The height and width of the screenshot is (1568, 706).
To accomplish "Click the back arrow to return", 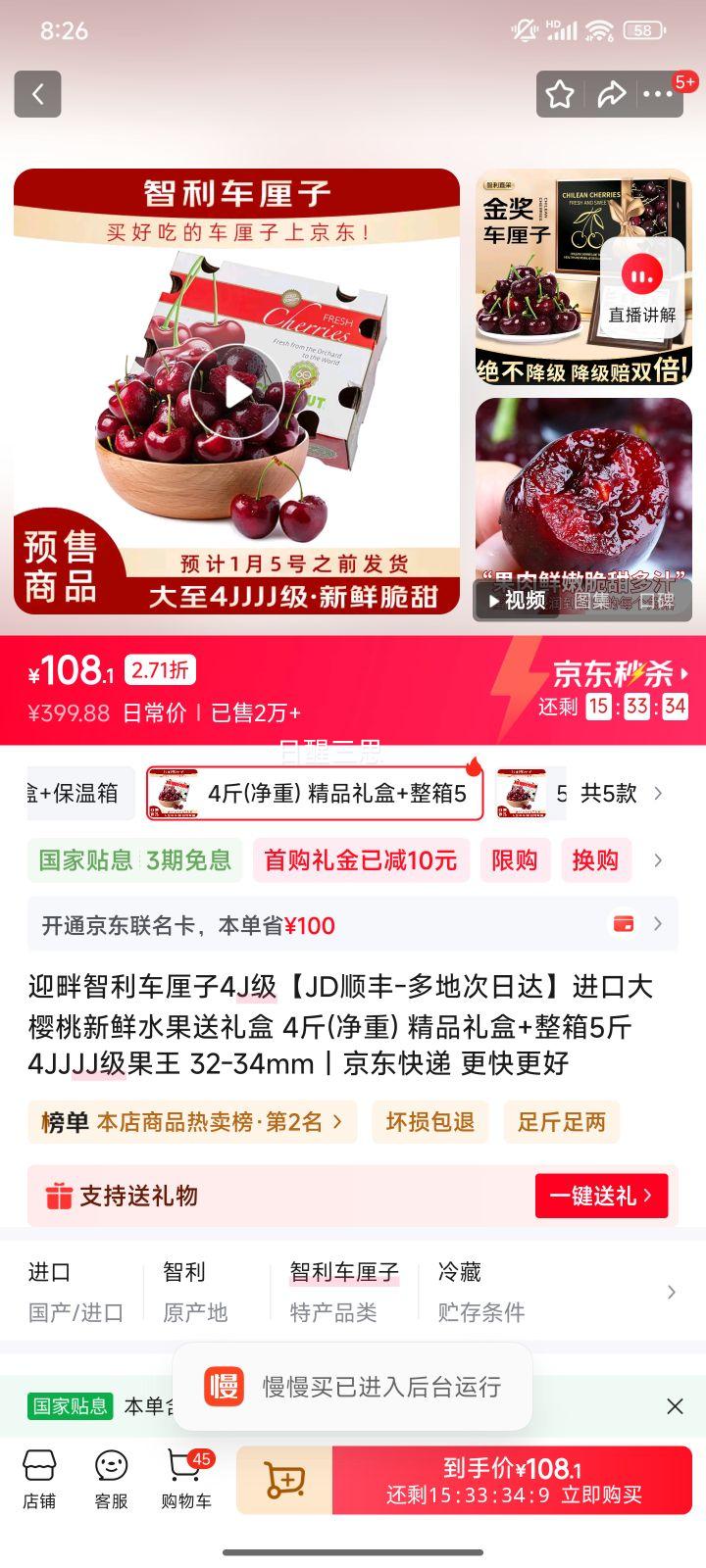I will click(37, 94).
